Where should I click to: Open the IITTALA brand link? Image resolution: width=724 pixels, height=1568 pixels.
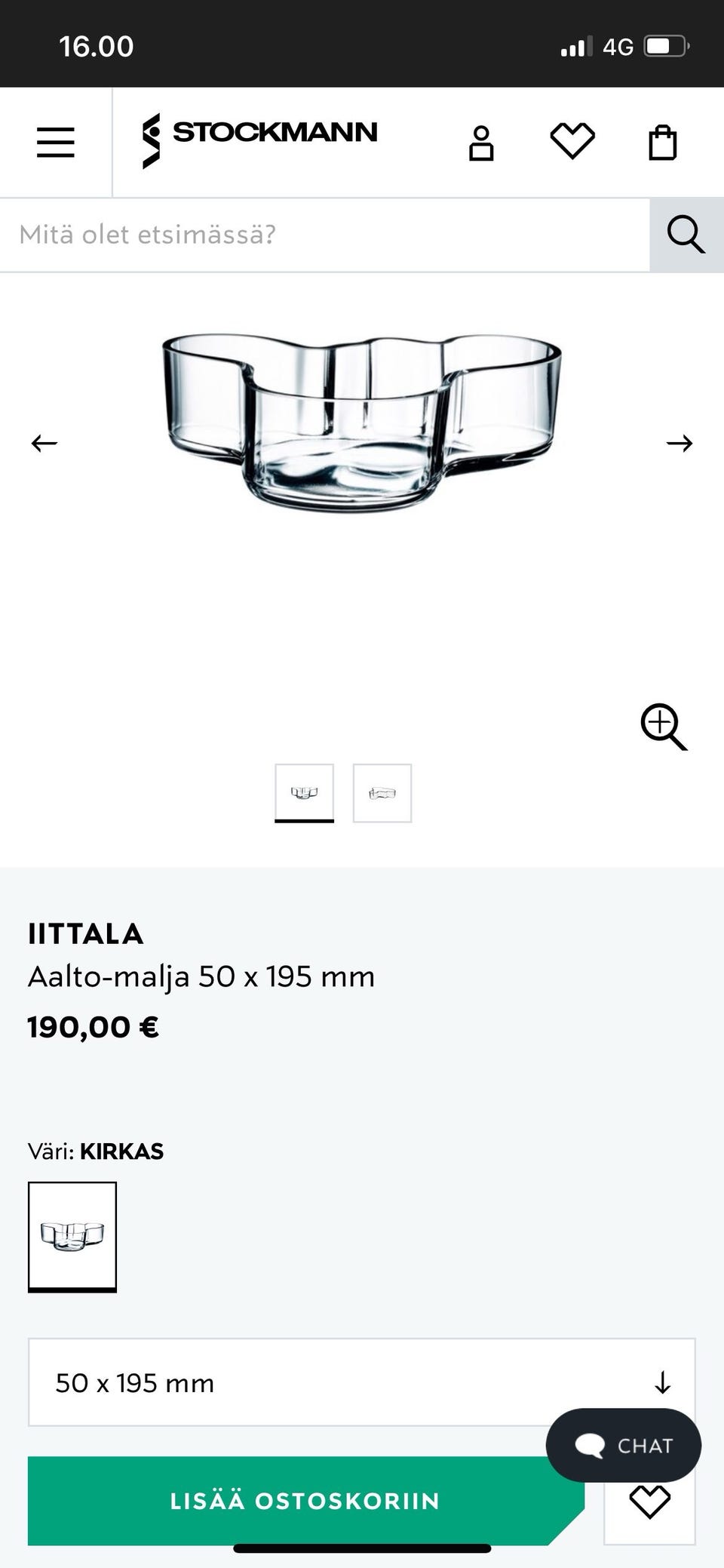click(85, 933)
